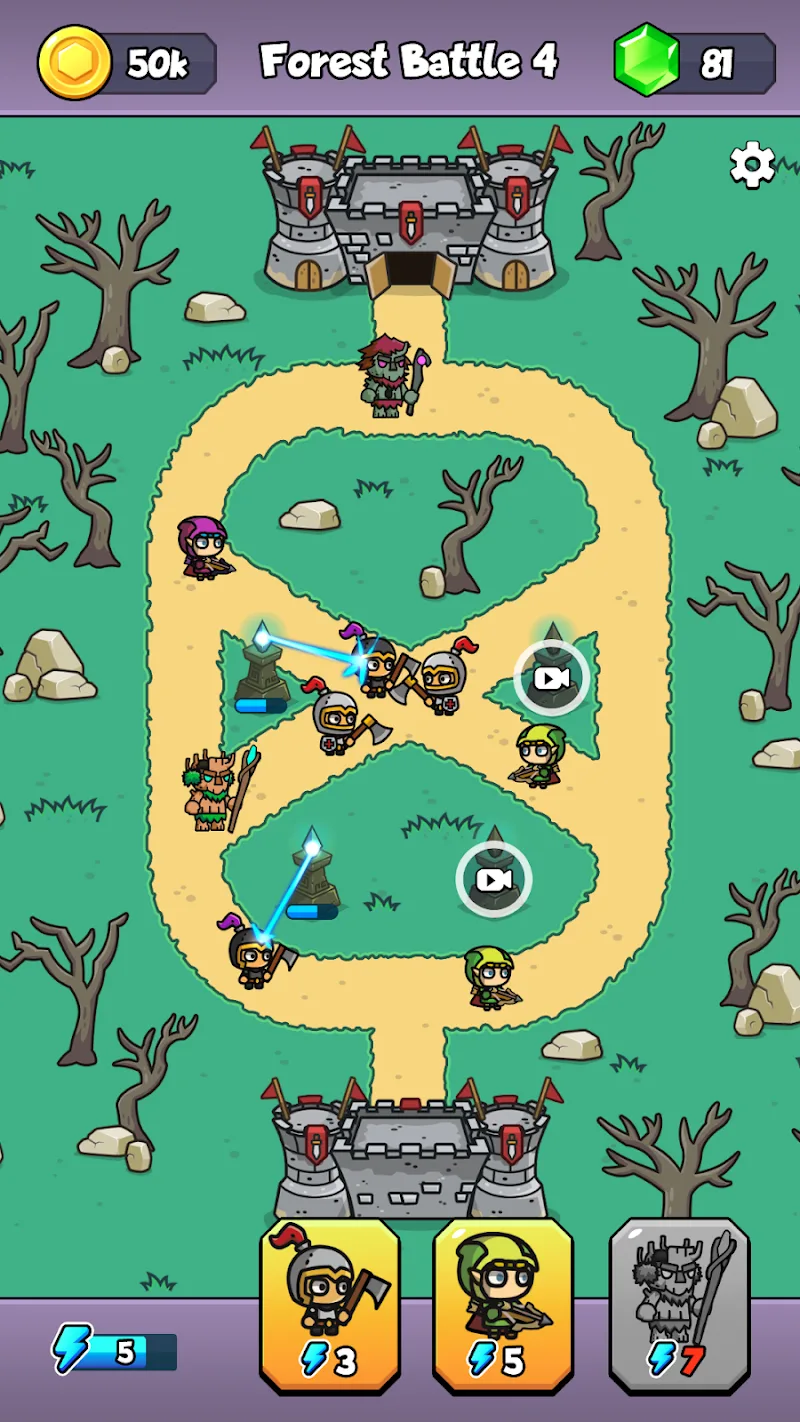800x1422 pixels.
Task: Select the locked treant unit costing 7
Action: [x=679, y=1303]
